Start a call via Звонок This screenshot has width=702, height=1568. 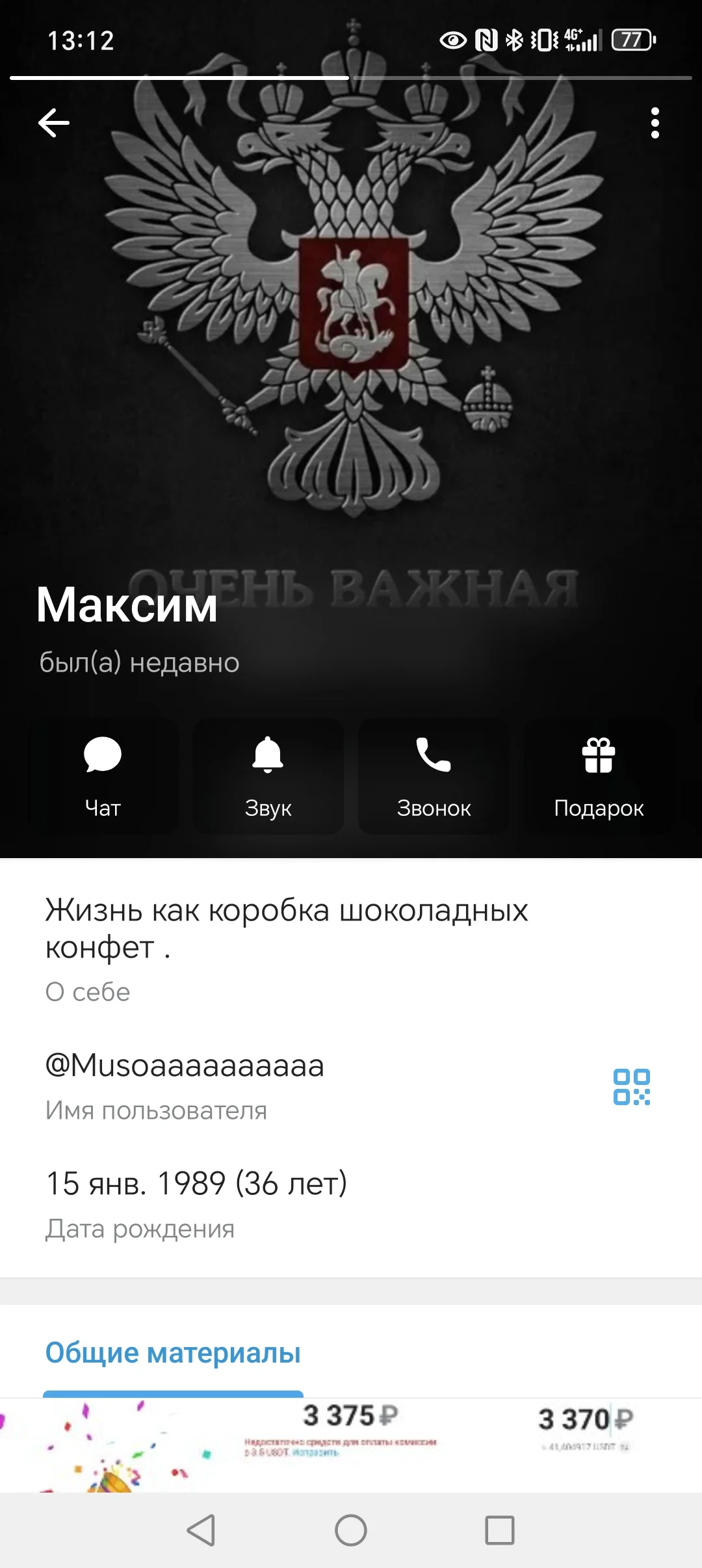coord(434,776)
